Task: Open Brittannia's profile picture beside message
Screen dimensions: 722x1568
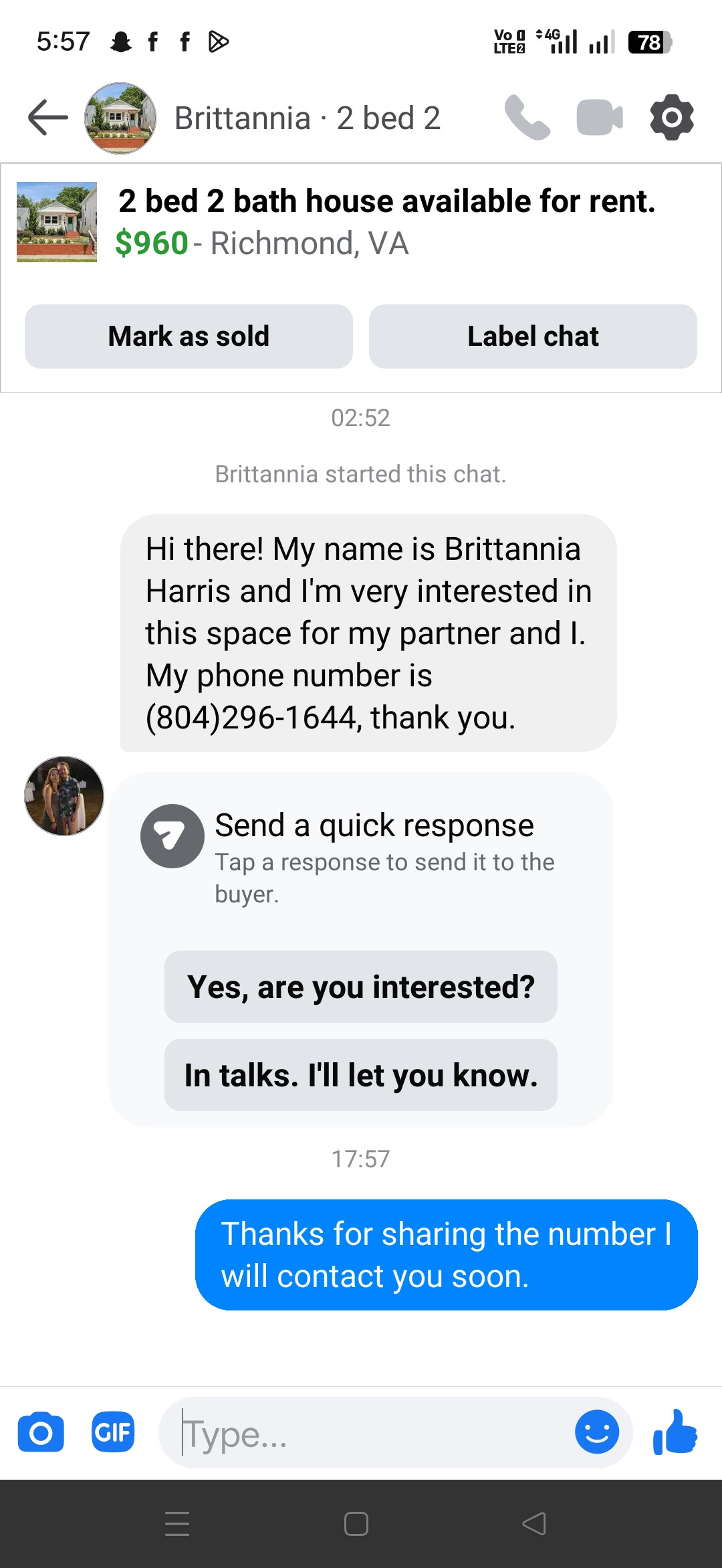Action: 64,796
